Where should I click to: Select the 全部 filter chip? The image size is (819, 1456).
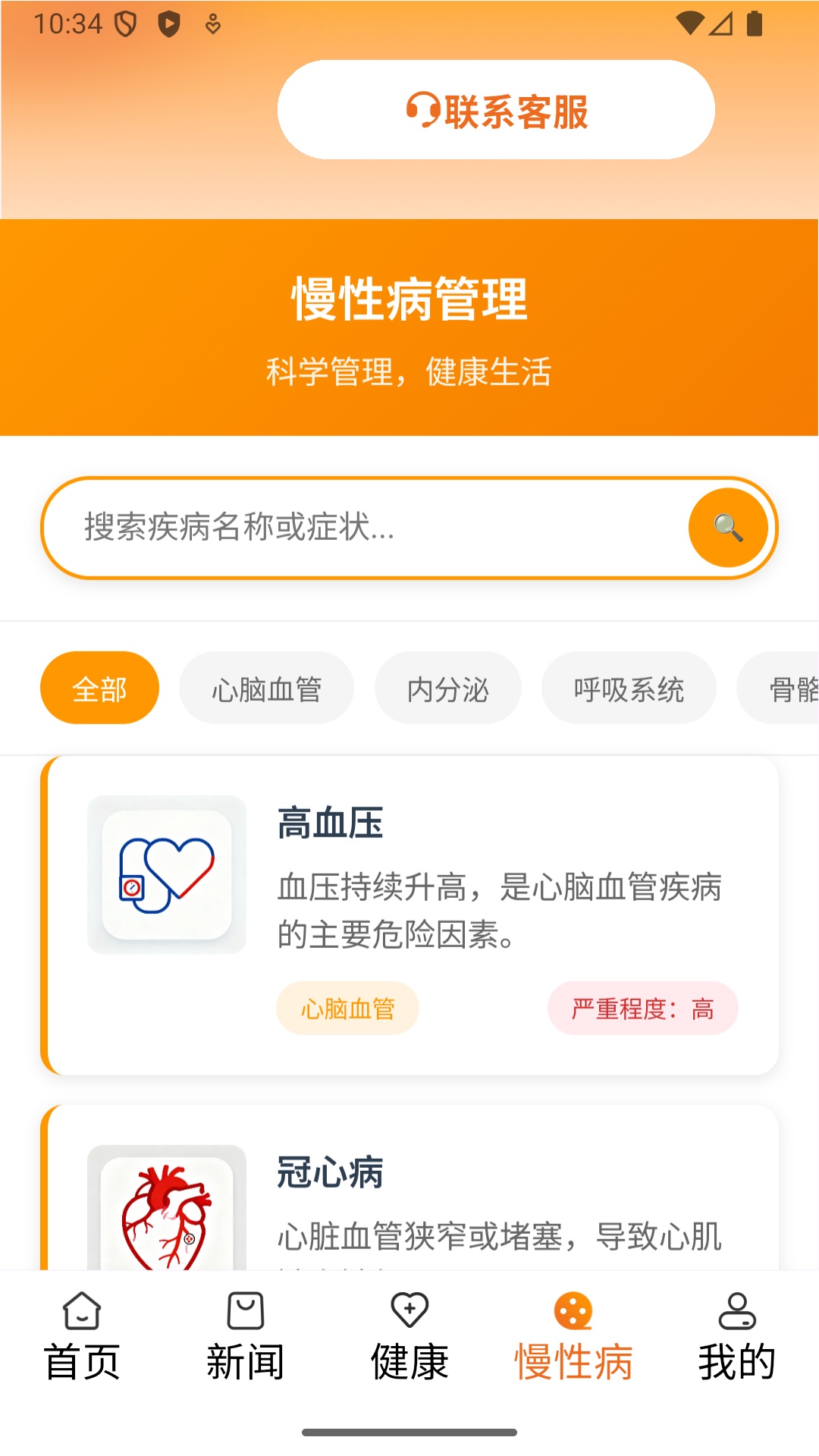pos(99,687)
